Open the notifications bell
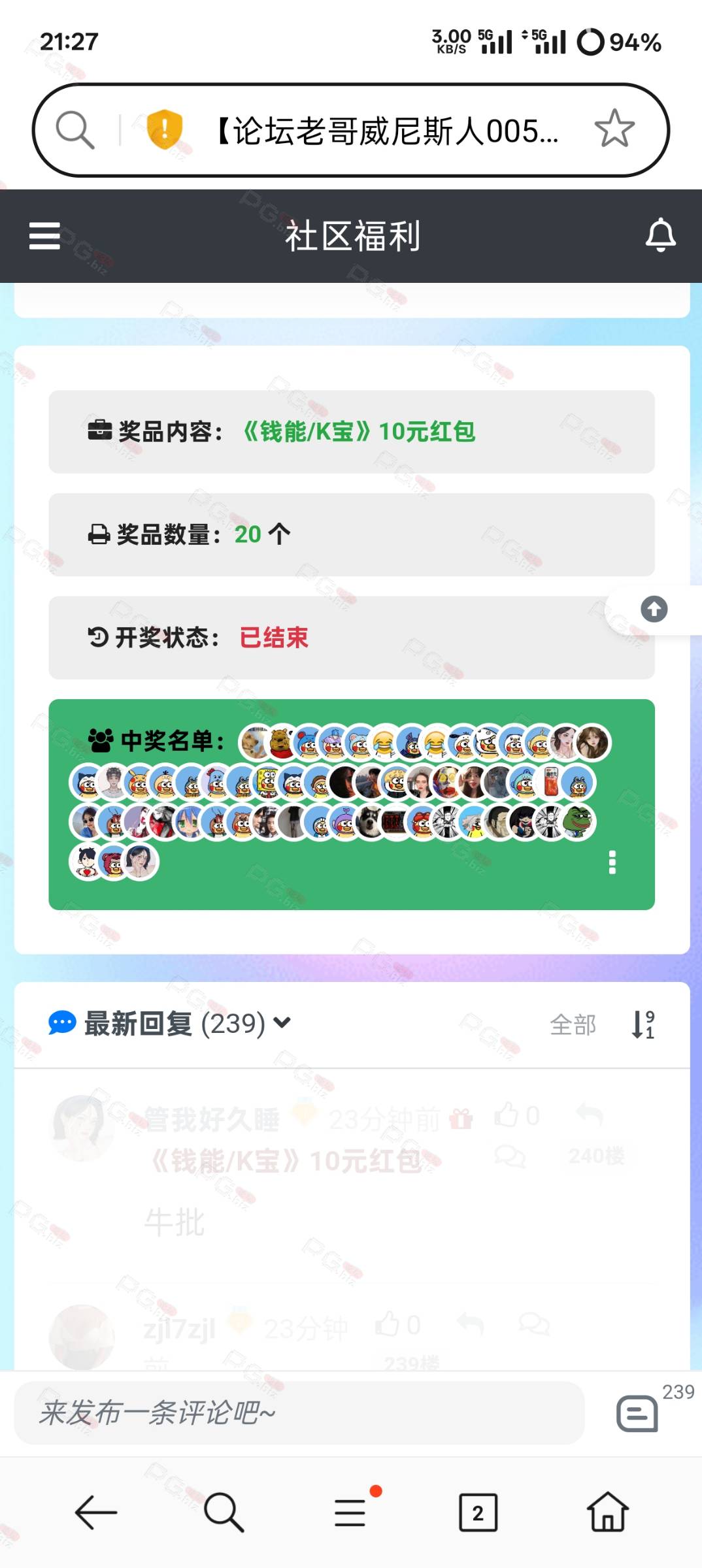The height and width of the screenshot is (1568, 702). tap(660, 235)
